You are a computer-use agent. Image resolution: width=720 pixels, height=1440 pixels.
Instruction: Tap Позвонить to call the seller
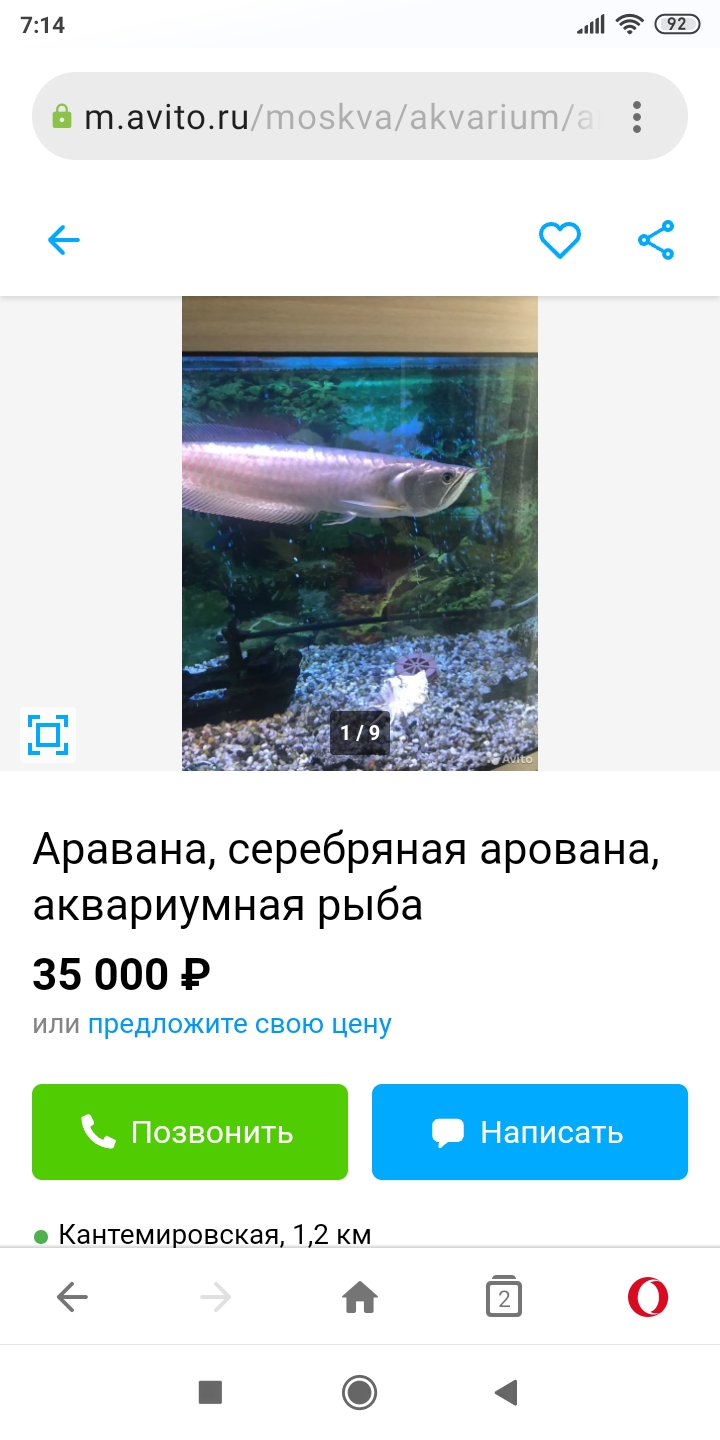tap(190, 1131)
